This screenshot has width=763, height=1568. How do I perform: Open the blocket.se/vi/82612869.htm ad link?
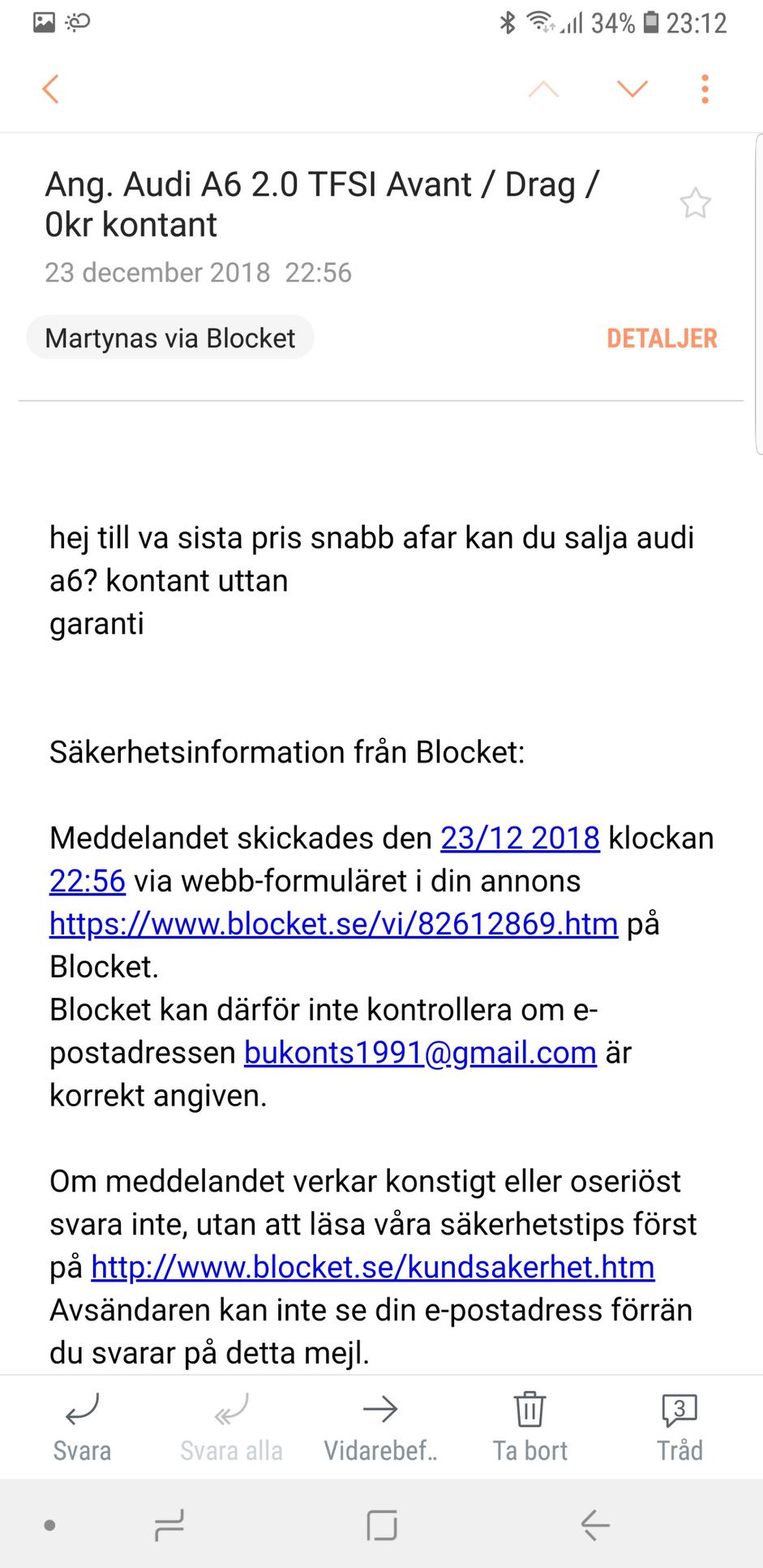coord(333,923)
